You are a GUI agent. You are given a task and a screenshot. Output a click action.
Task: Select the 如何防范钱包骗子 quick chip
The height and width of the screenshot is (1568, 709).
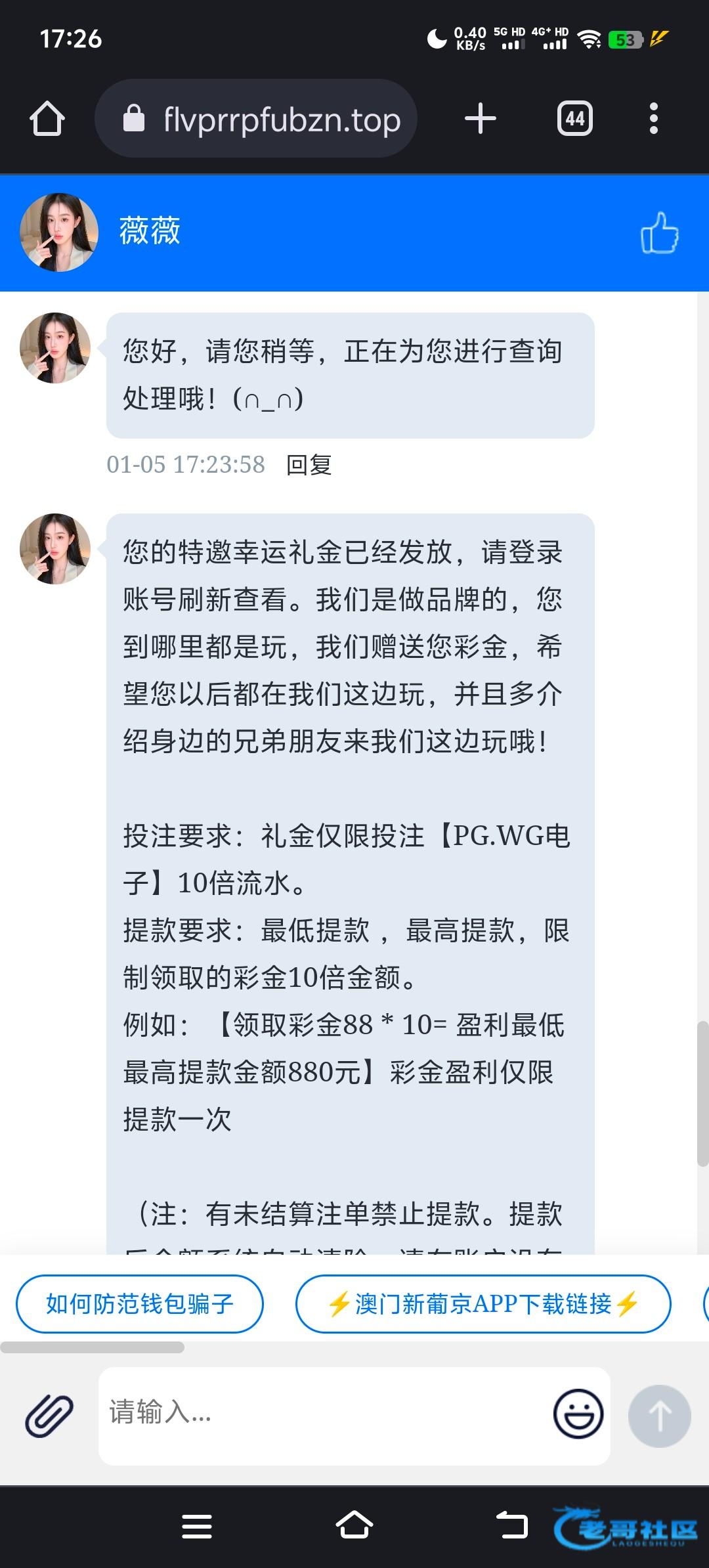(x=139, y=1303)
